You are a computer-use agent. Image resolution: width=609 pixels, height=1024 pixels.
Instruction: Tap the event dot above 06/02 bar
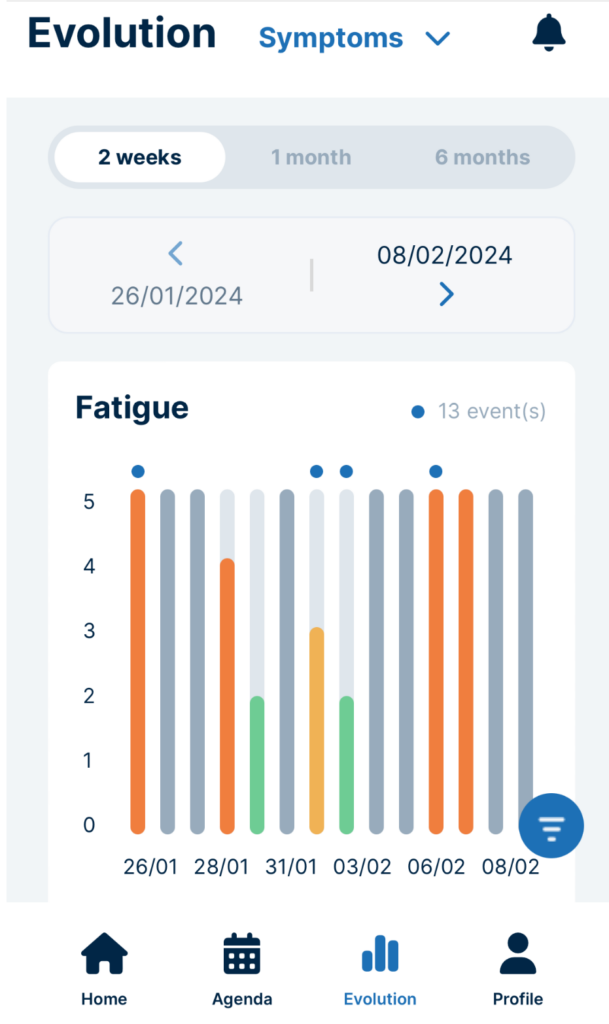click(436, 472)
